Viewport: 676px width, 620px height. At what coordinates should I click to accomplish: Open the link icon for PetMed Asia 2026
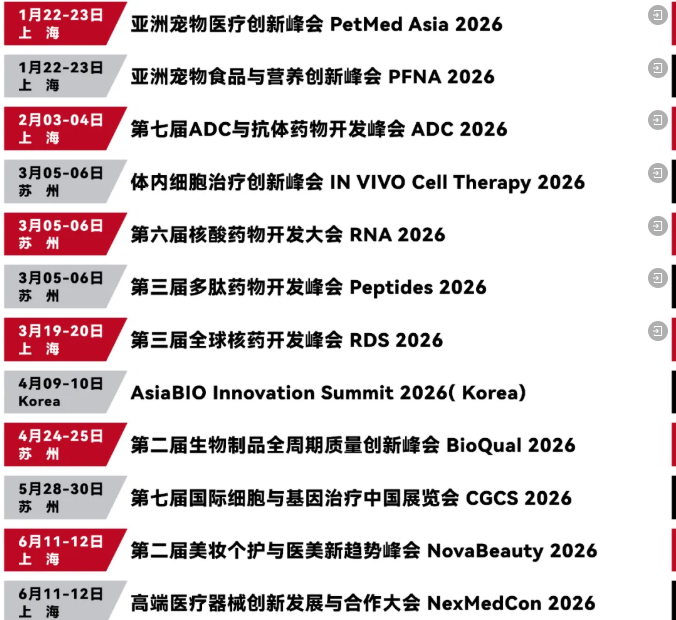coord(657,15)
